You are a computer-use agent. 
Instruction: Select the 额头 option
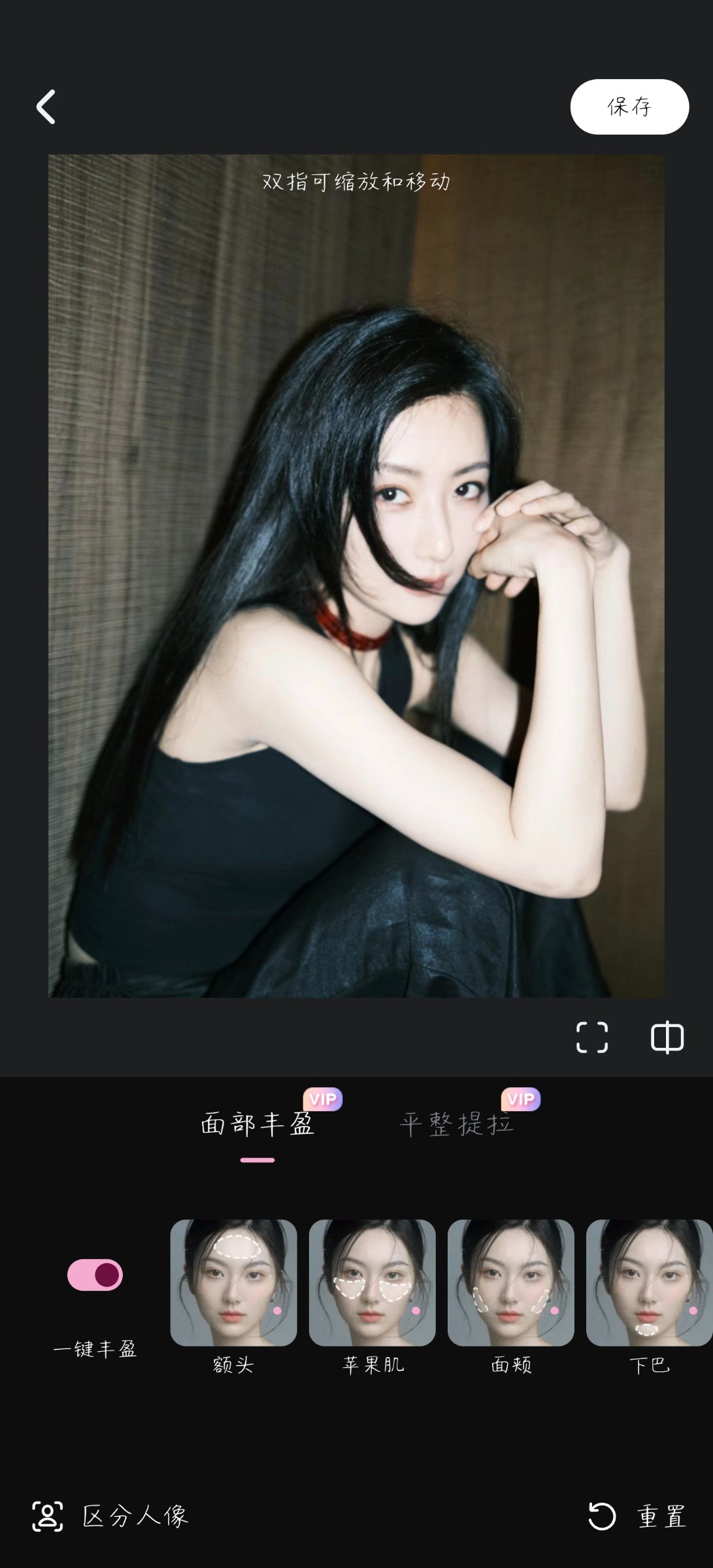tap(233, 1282)
